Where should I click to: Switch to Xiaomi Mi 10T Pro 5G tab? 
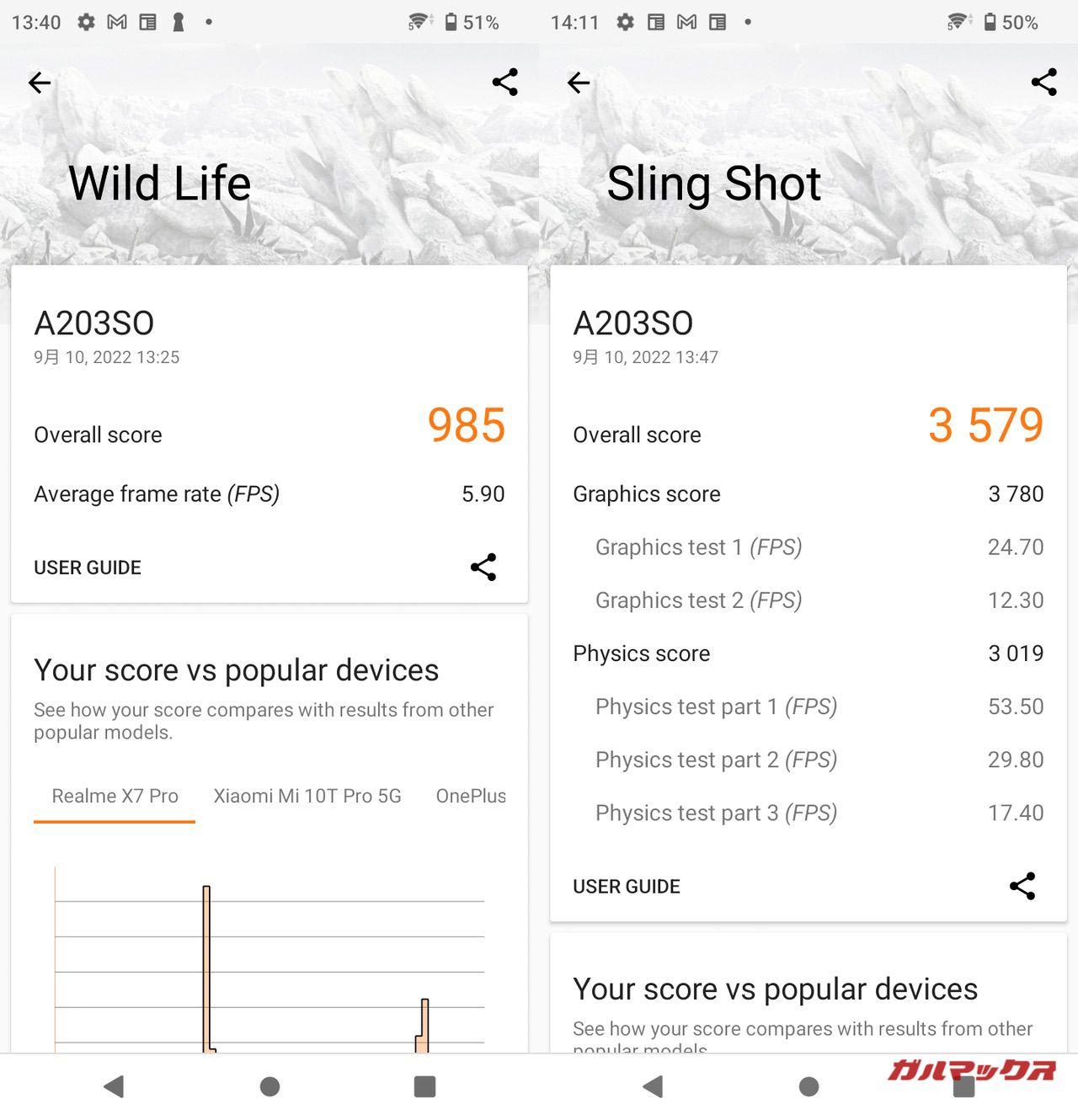tap(307, 796)
